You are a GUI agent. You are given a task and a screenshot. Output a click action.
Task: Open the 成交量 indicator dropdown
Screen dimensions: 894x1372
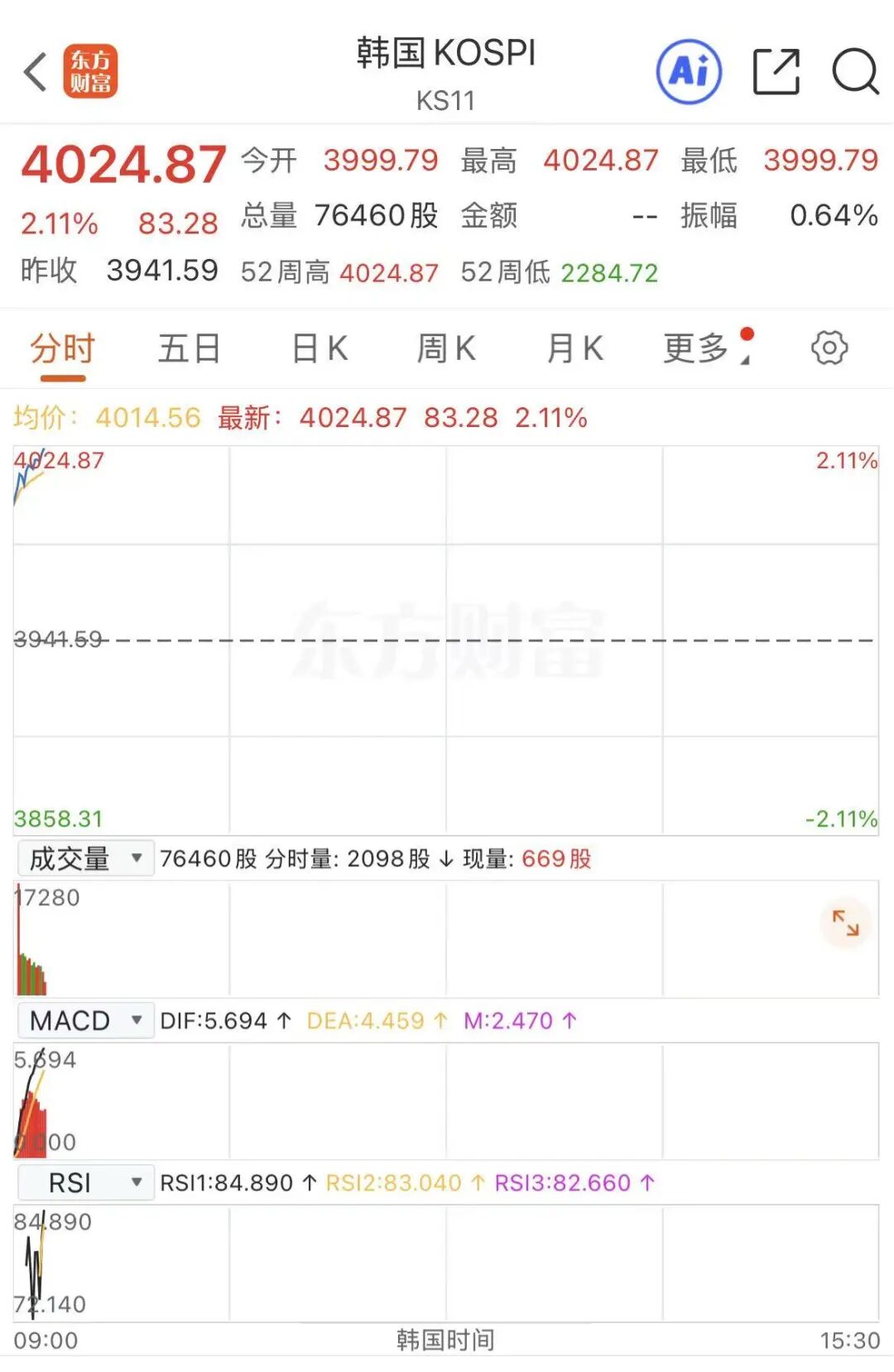(x=85, y=859)
